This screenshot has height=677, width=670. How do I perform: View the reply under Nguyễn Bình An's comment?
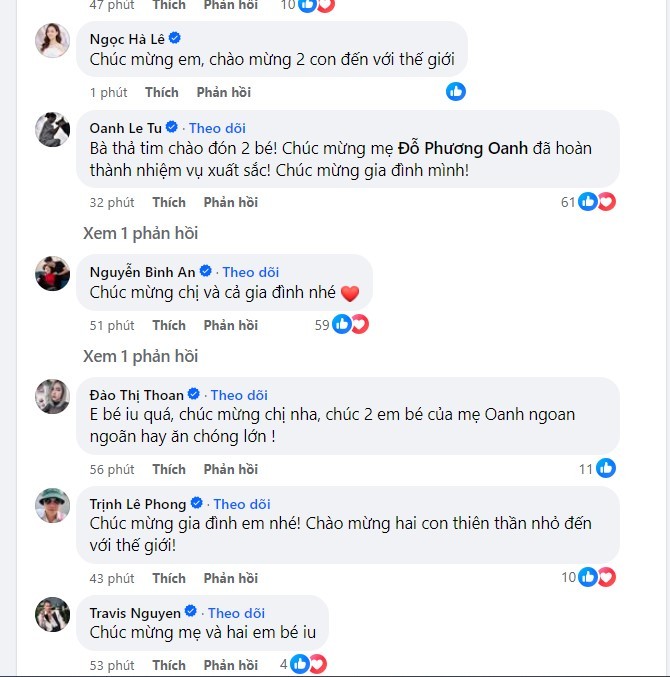point(140,356)
